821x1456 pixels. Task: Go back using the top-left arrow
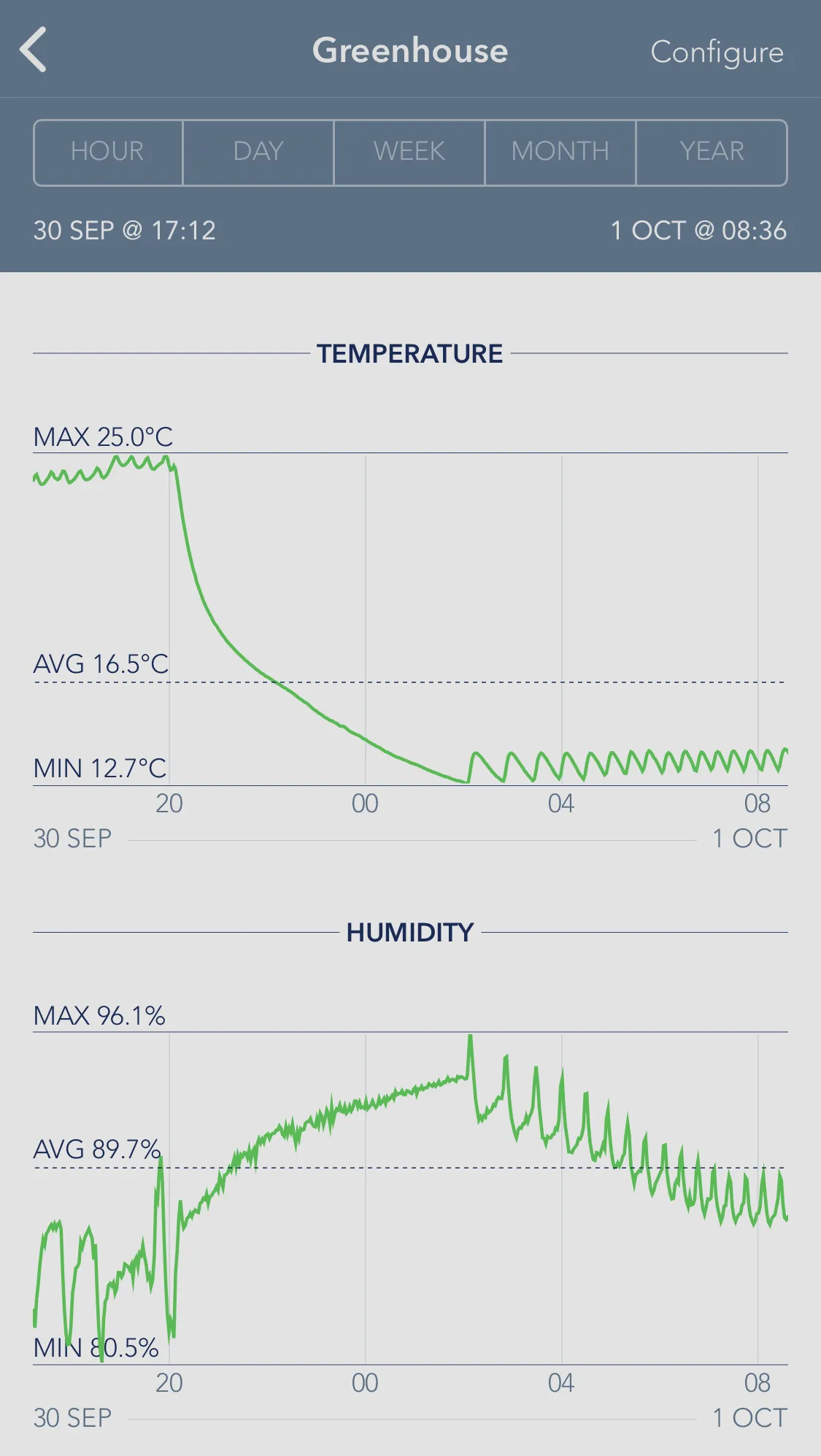click(34, 50)
